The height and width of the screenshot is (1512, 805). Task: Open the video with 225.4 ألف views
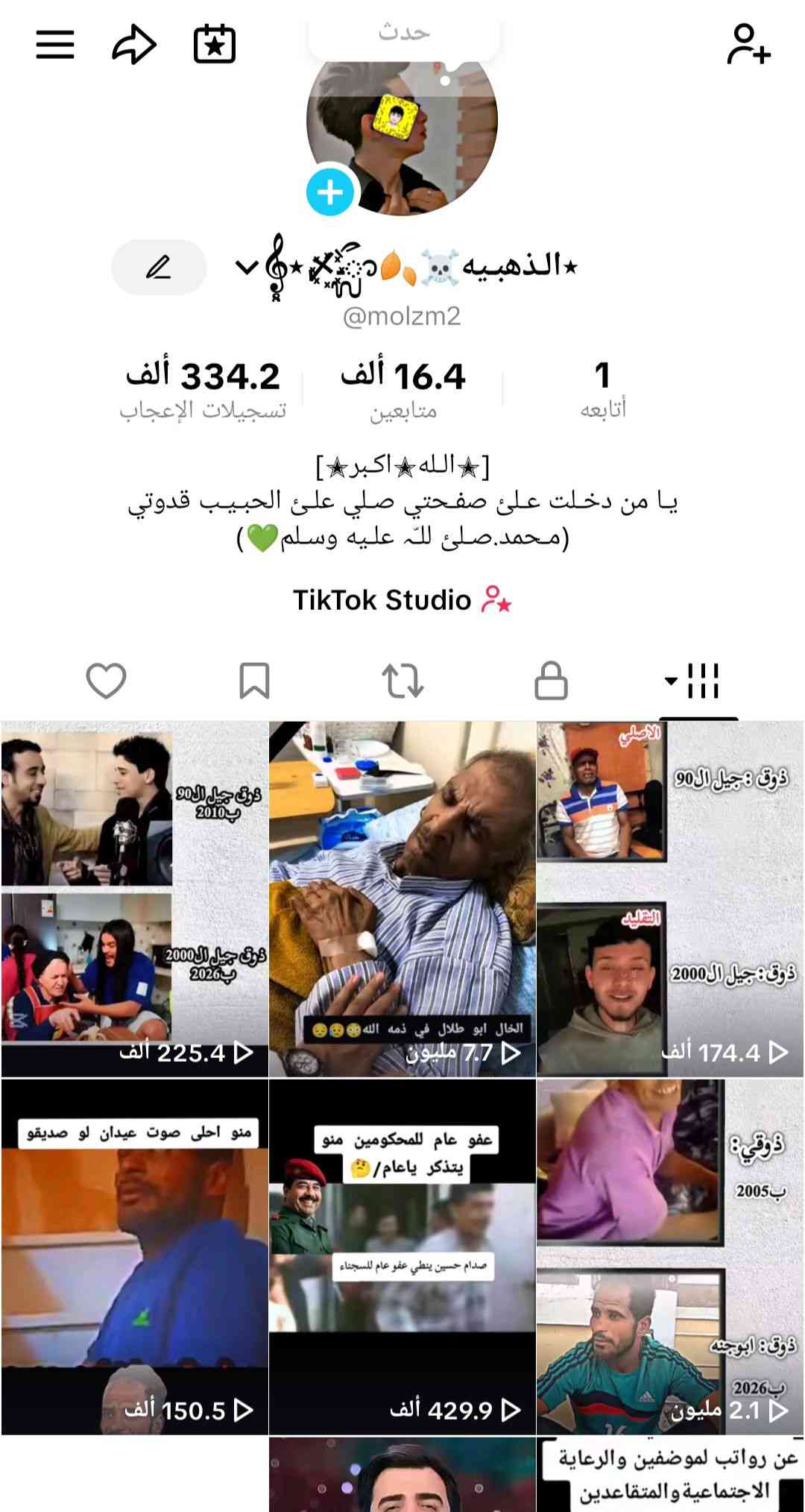134,898
